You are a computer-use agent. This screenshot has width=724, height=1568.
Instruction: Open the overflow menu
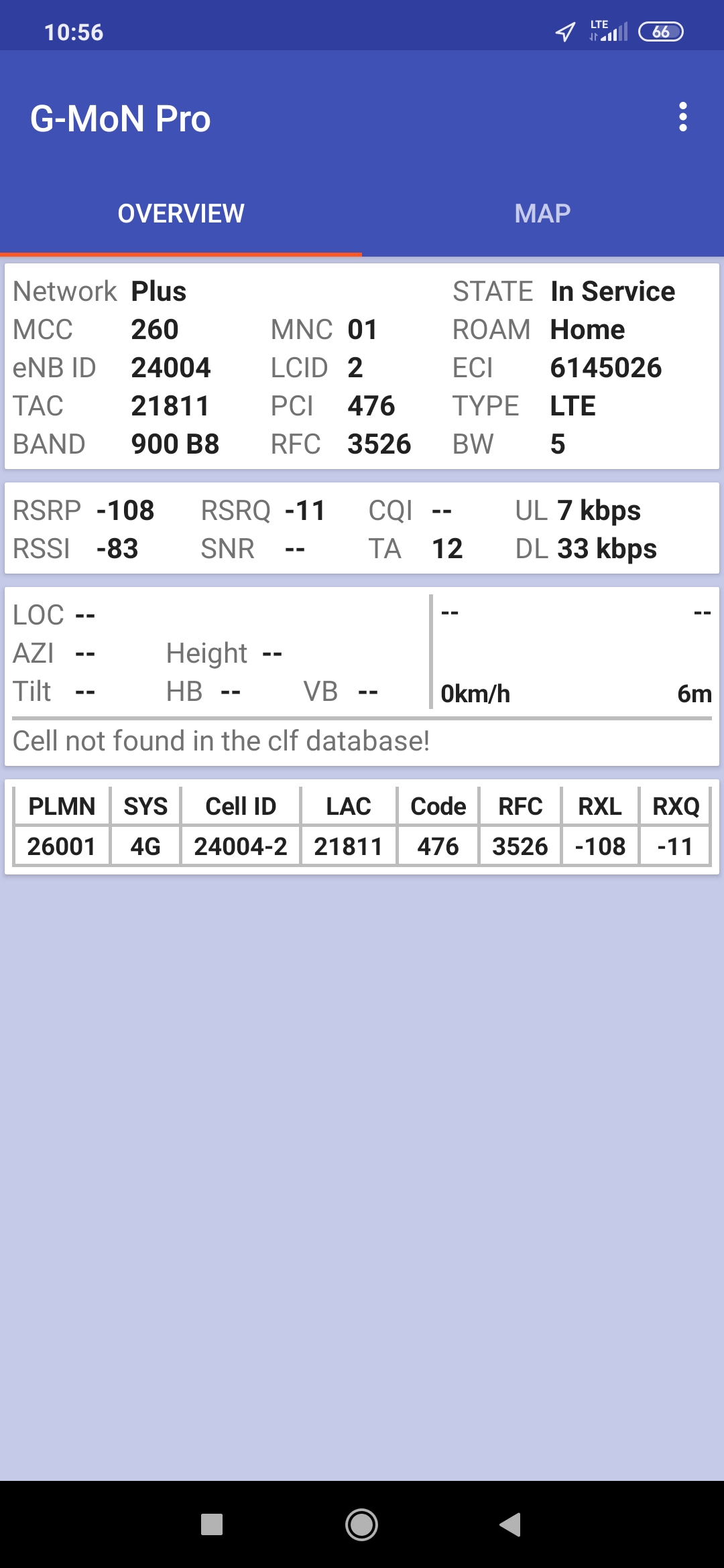[x=682, y=117]
